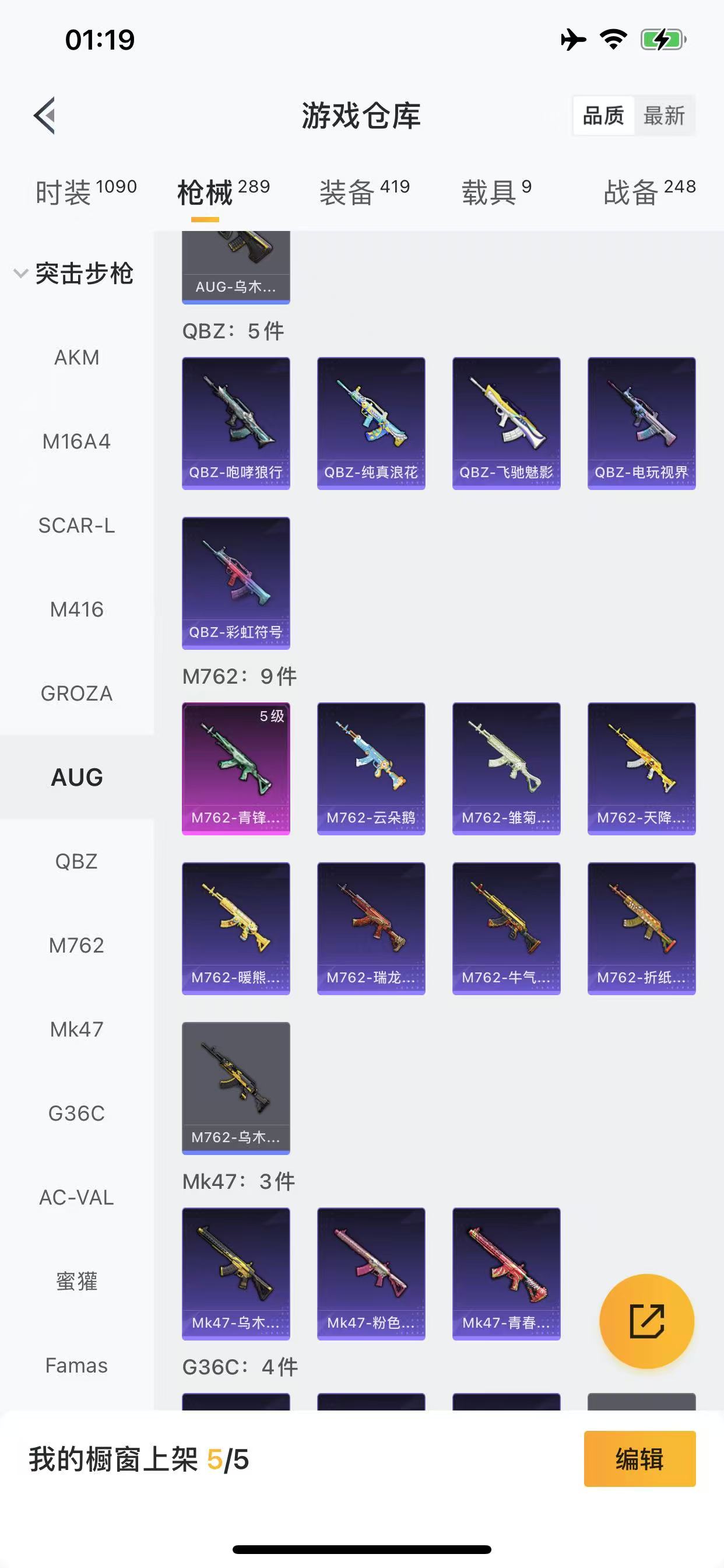This screenshot has width=724, height=1568.
Task: View the Mk47-粉色 skin item
Action: [x=371, y=1273]
